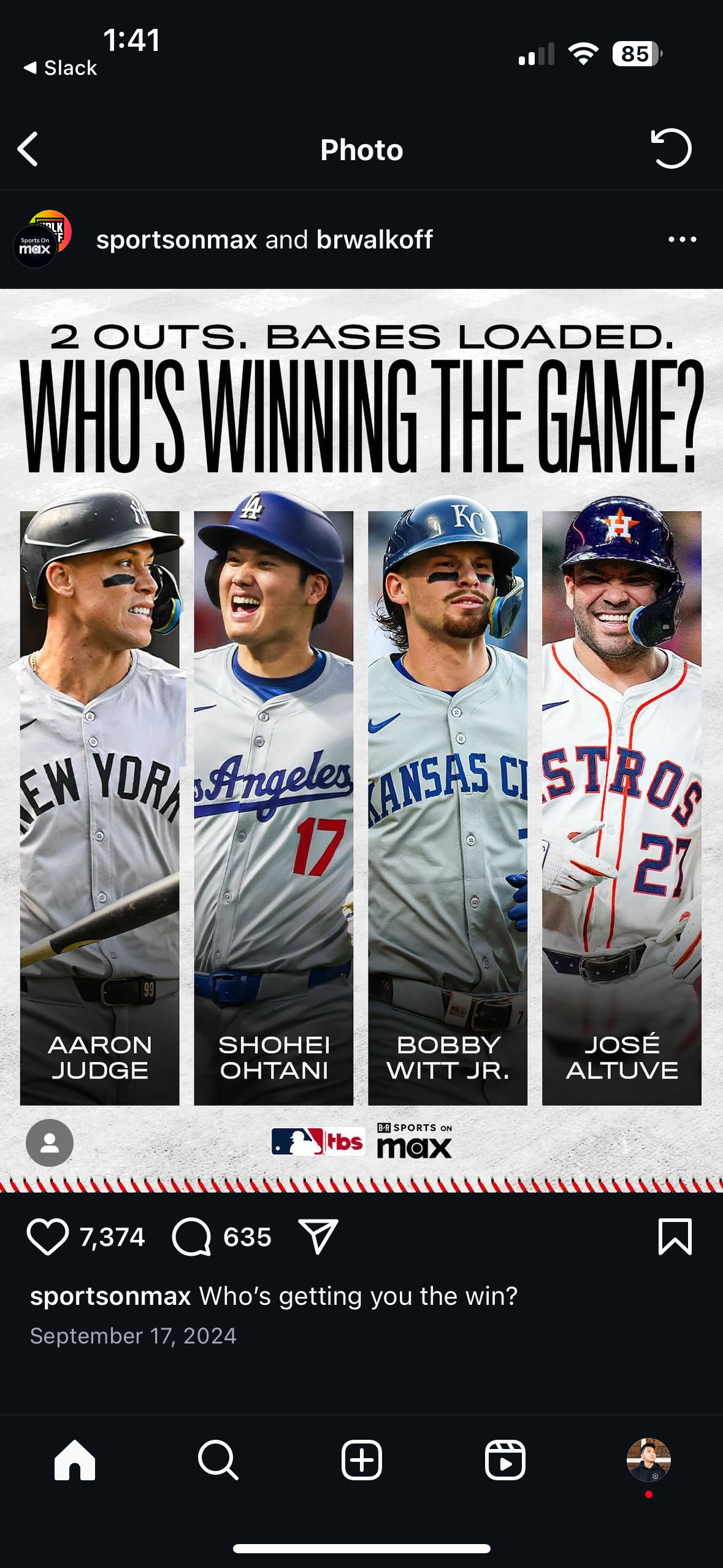Open my profile tab
Image resolution: width=723 pixels, height=1568 pixels.
point(648,1460)
